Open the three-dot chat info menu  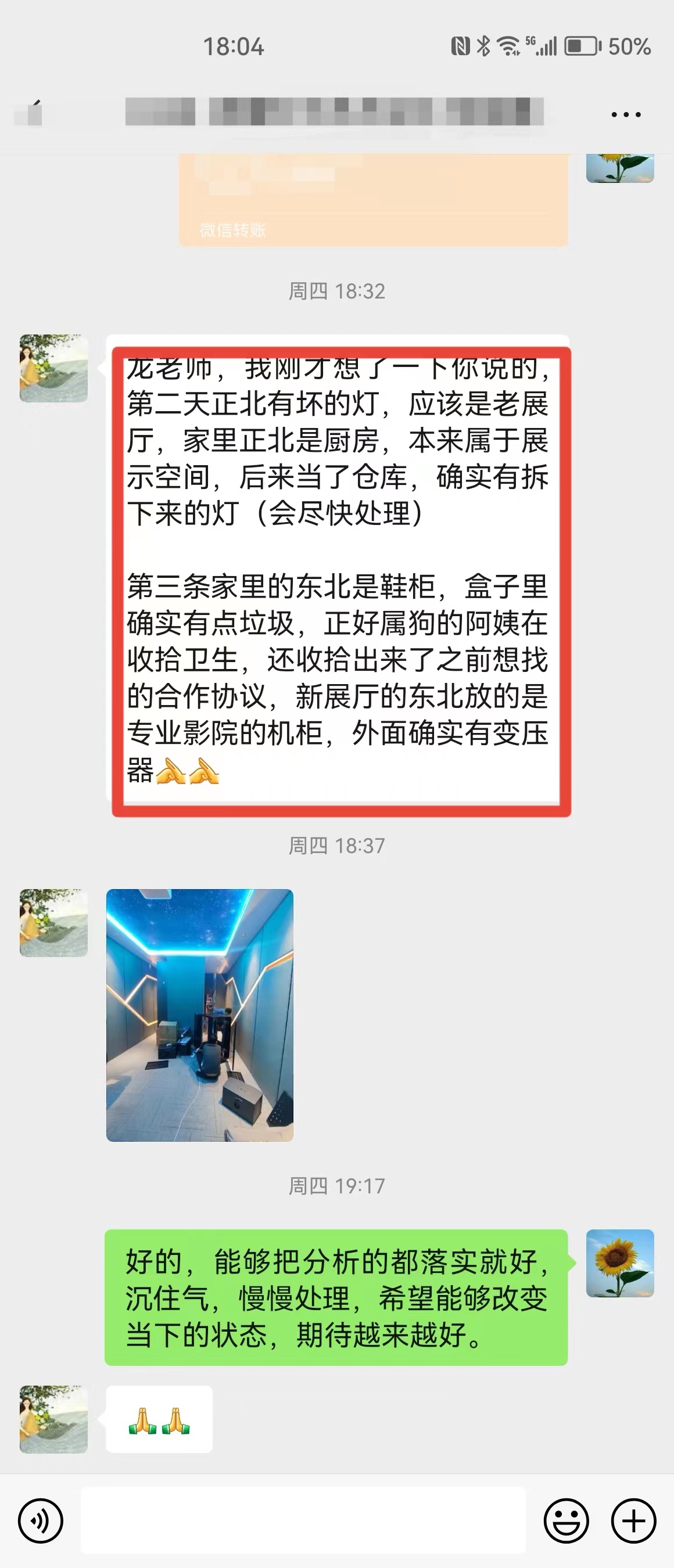click(x=625, y=114)
